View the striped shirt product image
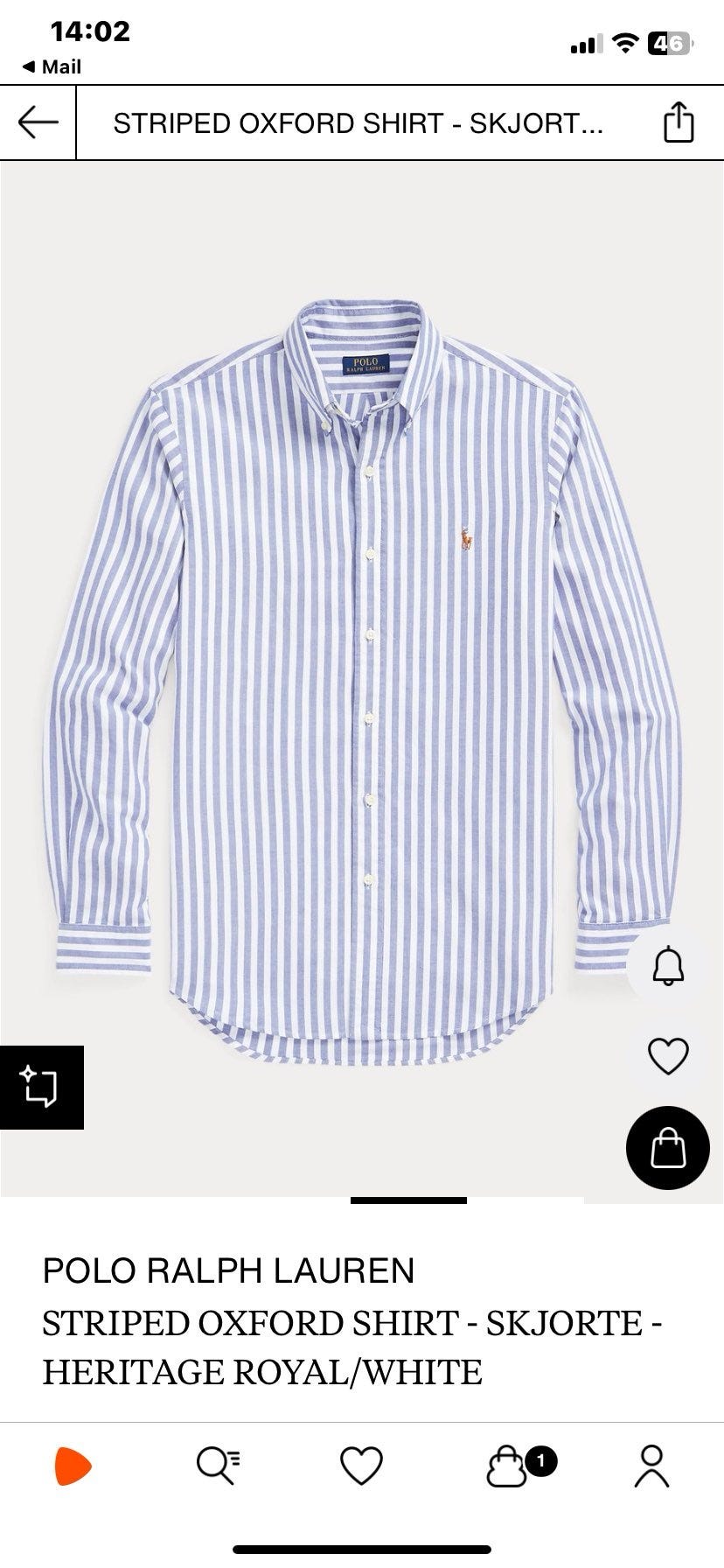This screenshot has height=1568, width=724. click(x=362, y=682)
